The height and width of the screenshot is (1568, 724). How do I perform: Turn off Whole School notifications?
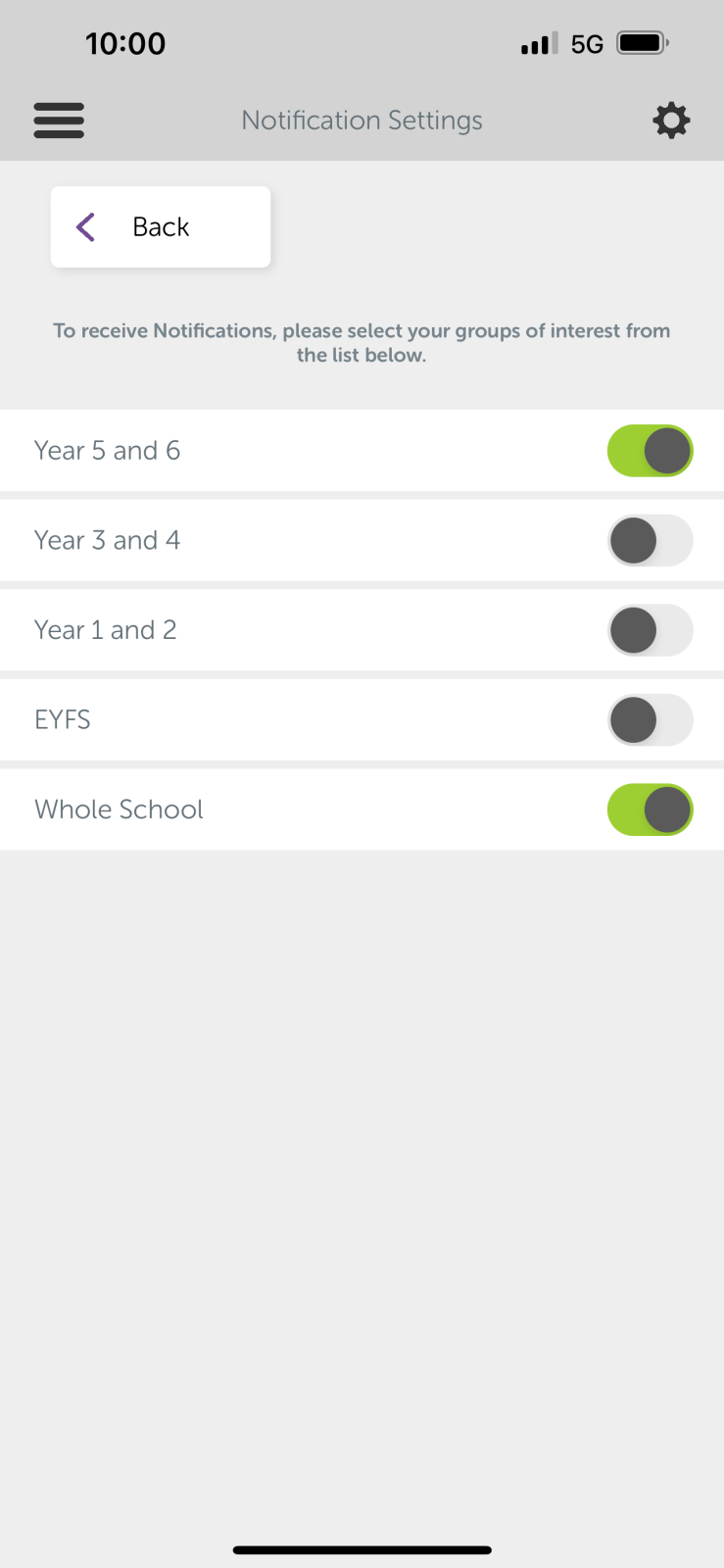pyautogui.click(x=650, y=809)
